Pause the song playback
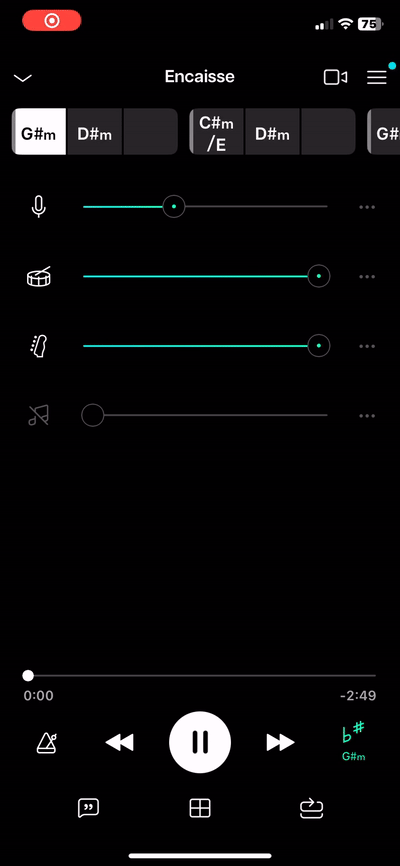 tap(200, 742)
